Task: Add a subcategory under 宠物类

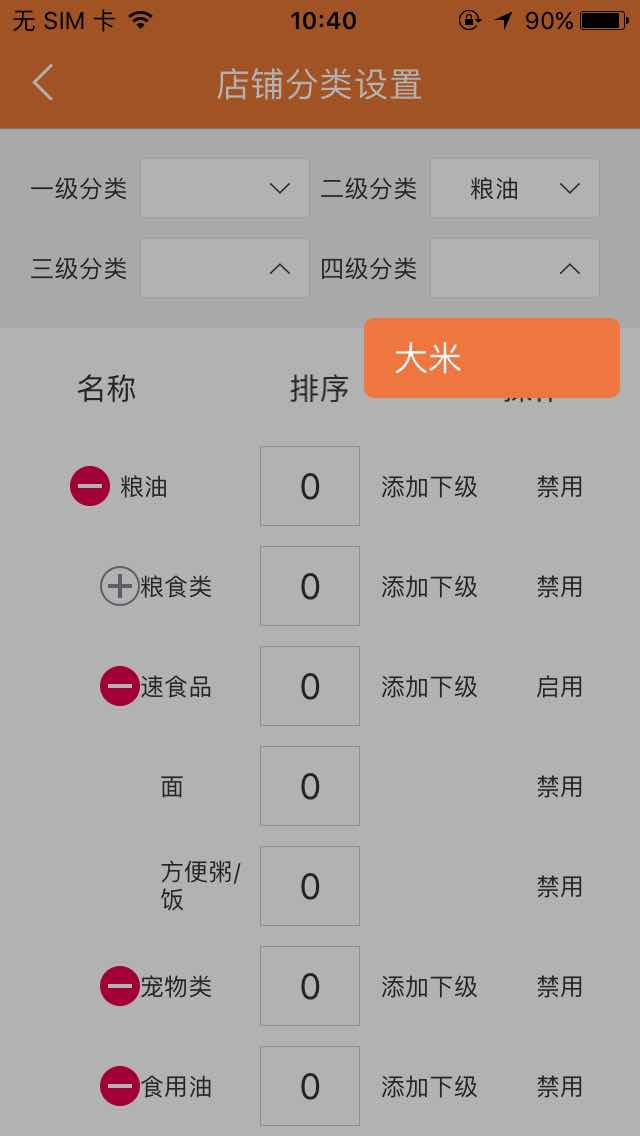Action: tap(429, 986)
